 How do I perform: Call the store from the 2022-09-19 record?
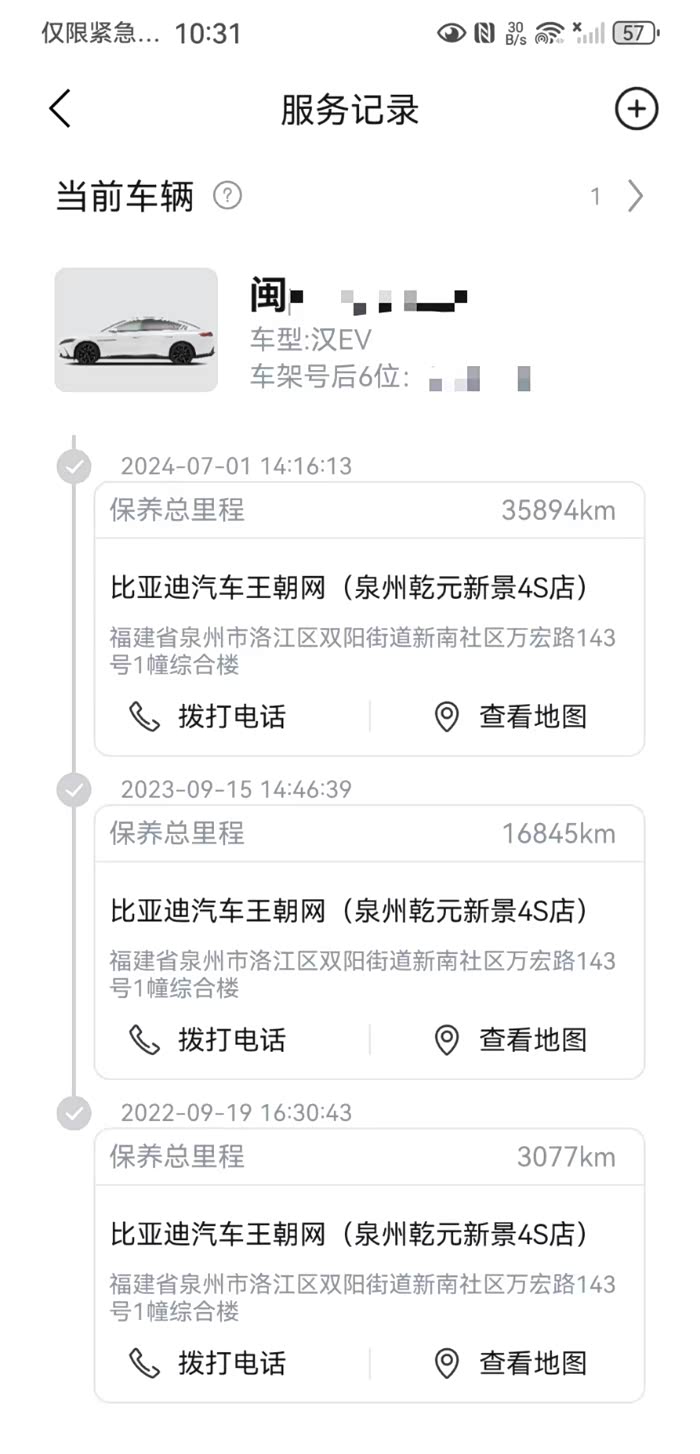(208, 1363)
